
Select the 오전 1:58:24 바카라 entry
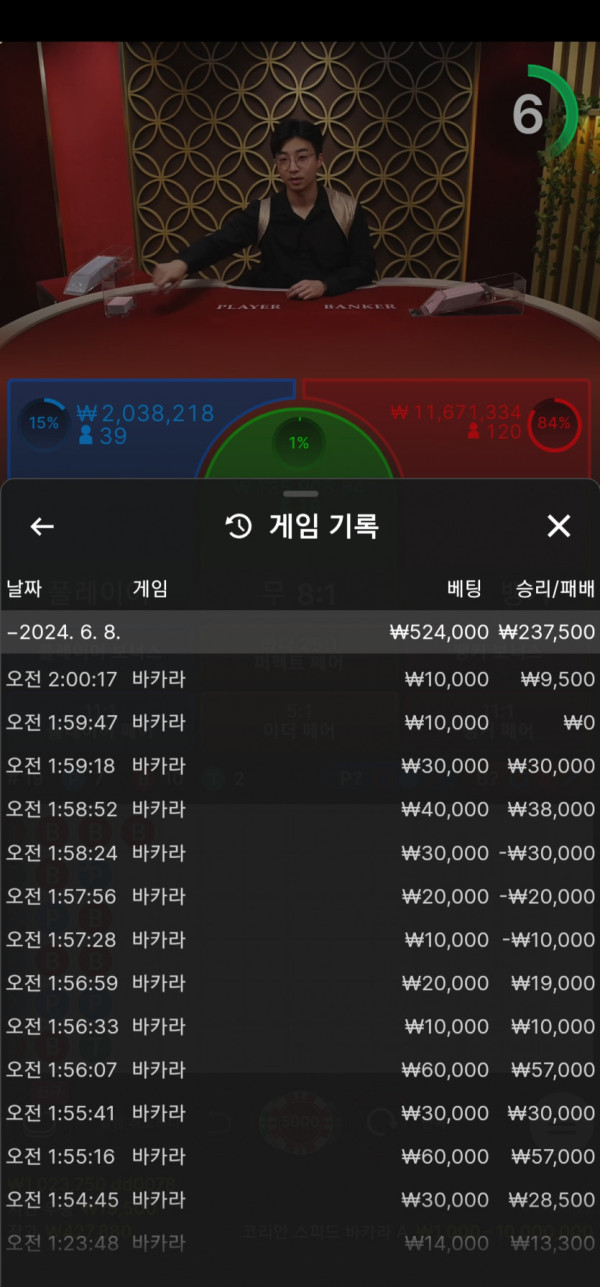click(300, 853)
